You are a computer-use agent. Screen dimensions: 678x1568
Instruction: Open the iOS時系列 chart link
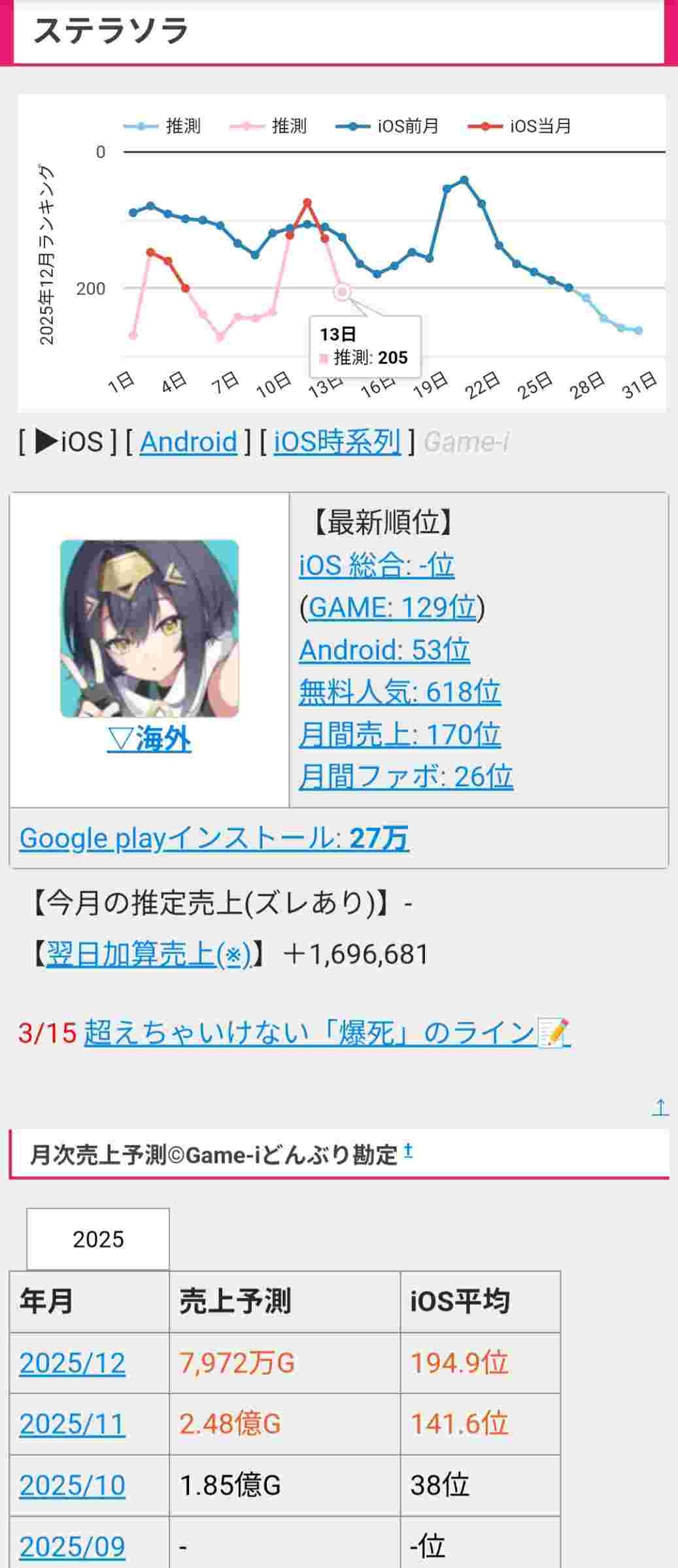tap(337, 442)
